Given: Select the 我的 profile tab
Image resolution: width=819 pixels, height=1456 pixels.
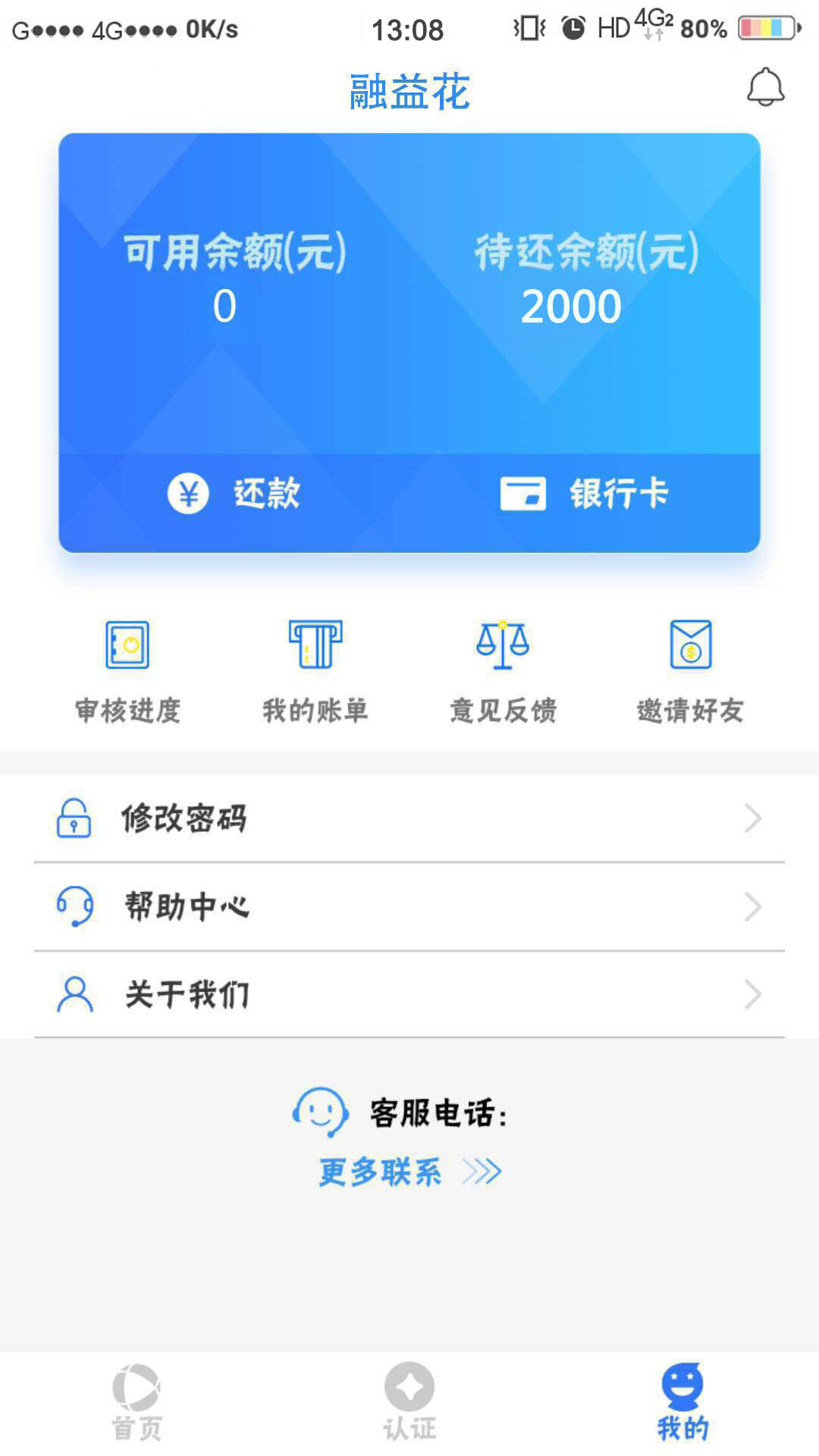Looking at the screenshot, I should (682, 1402).
